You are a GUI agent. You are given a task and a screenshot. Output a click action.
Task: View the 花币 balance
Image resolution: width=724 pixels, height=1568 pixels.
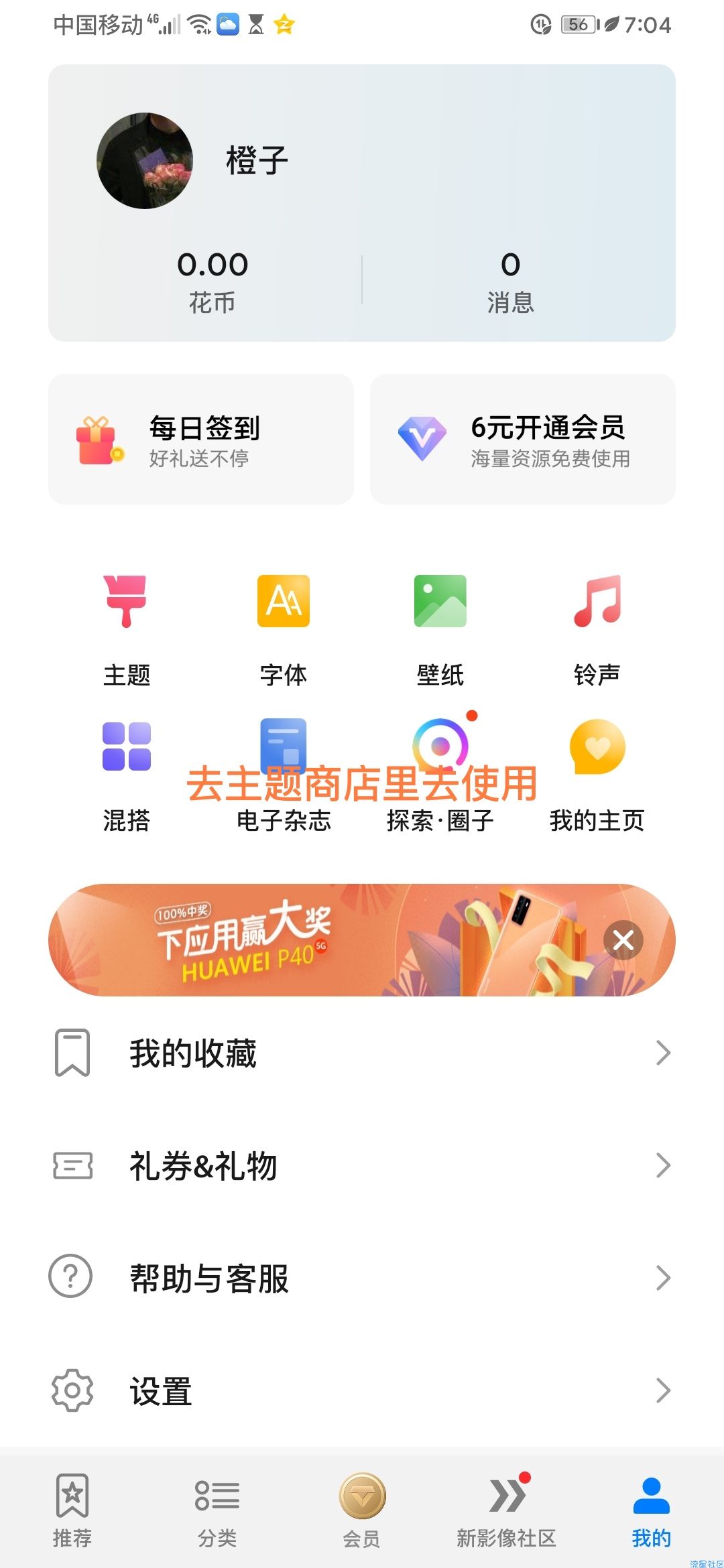tap(213, 281)
